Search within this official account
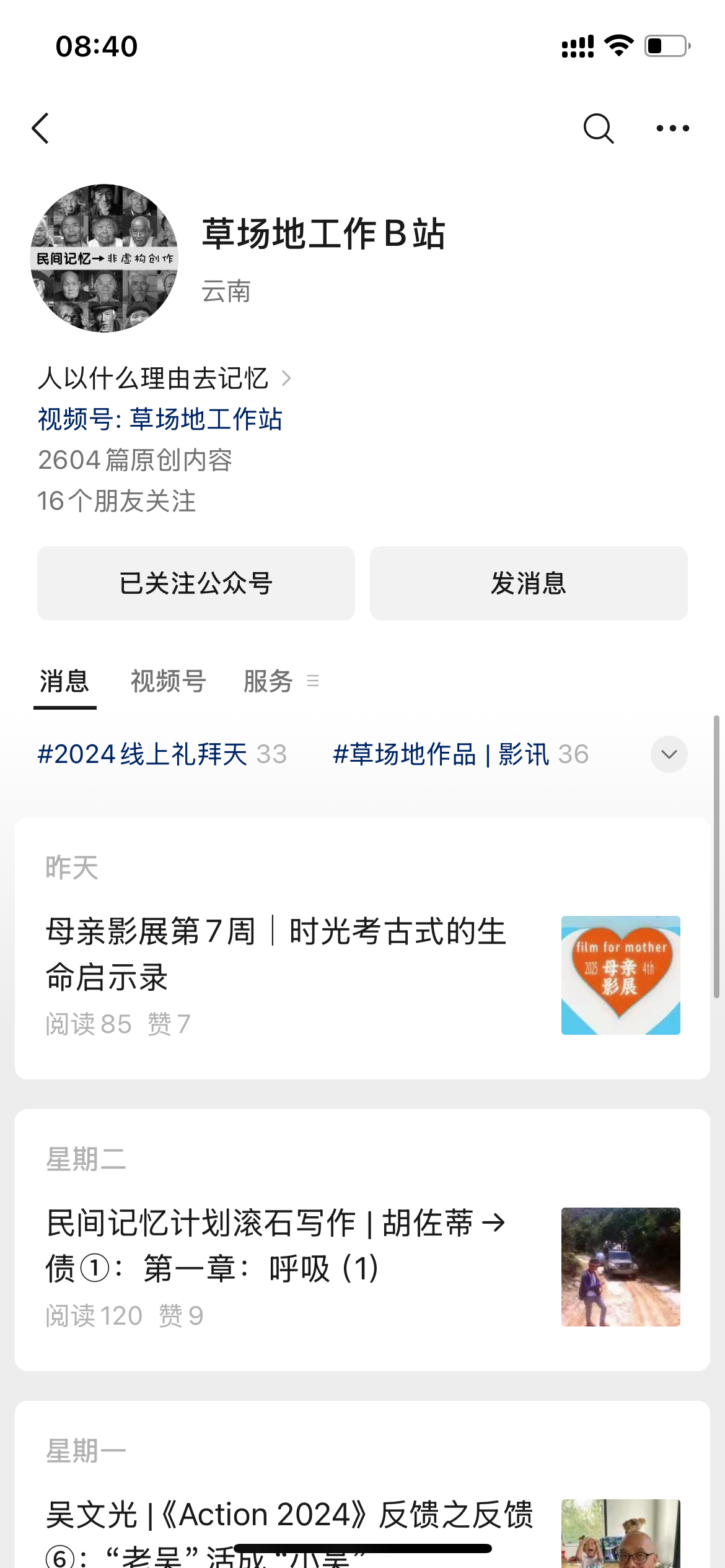 pyautogui.click(x=598, y=128)
